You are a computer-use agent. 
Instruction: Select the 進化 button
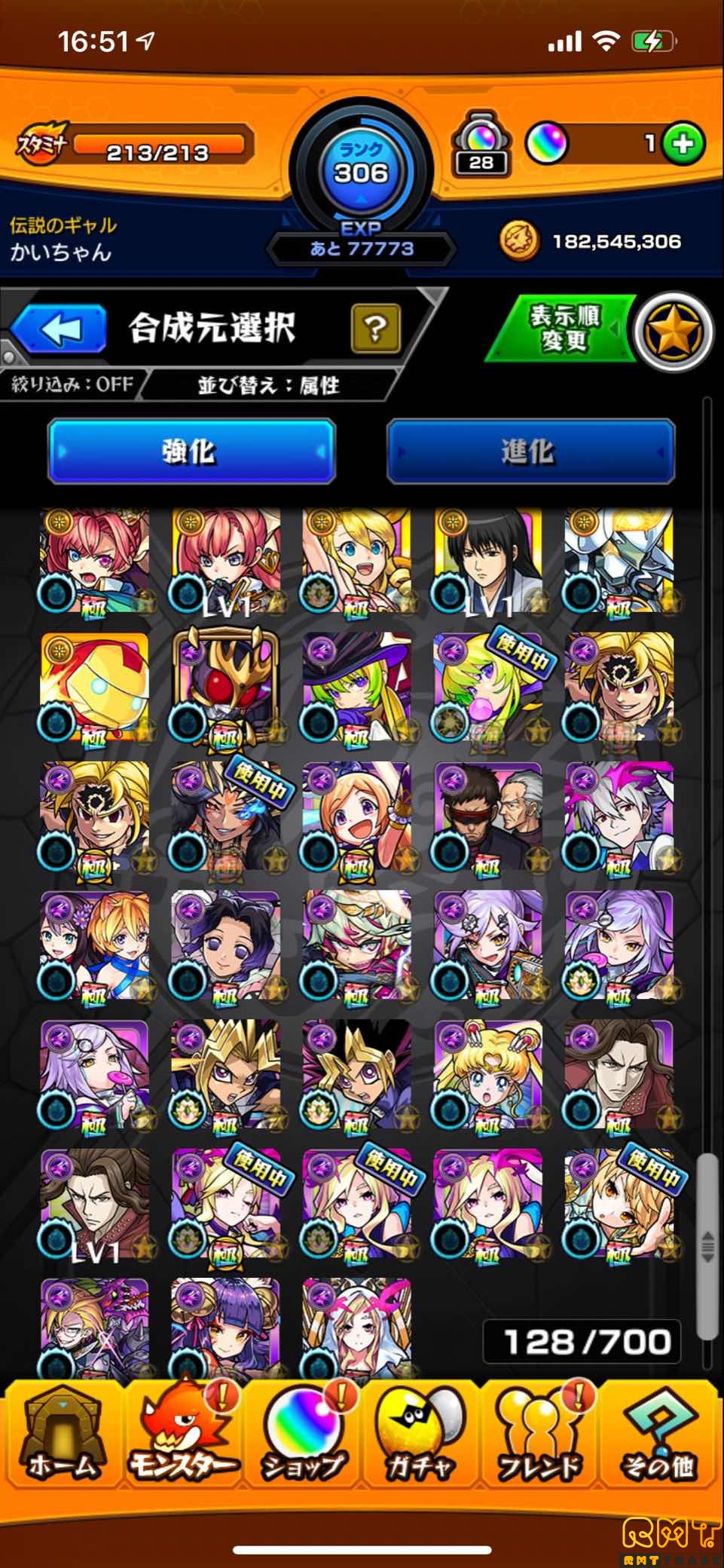530,451
